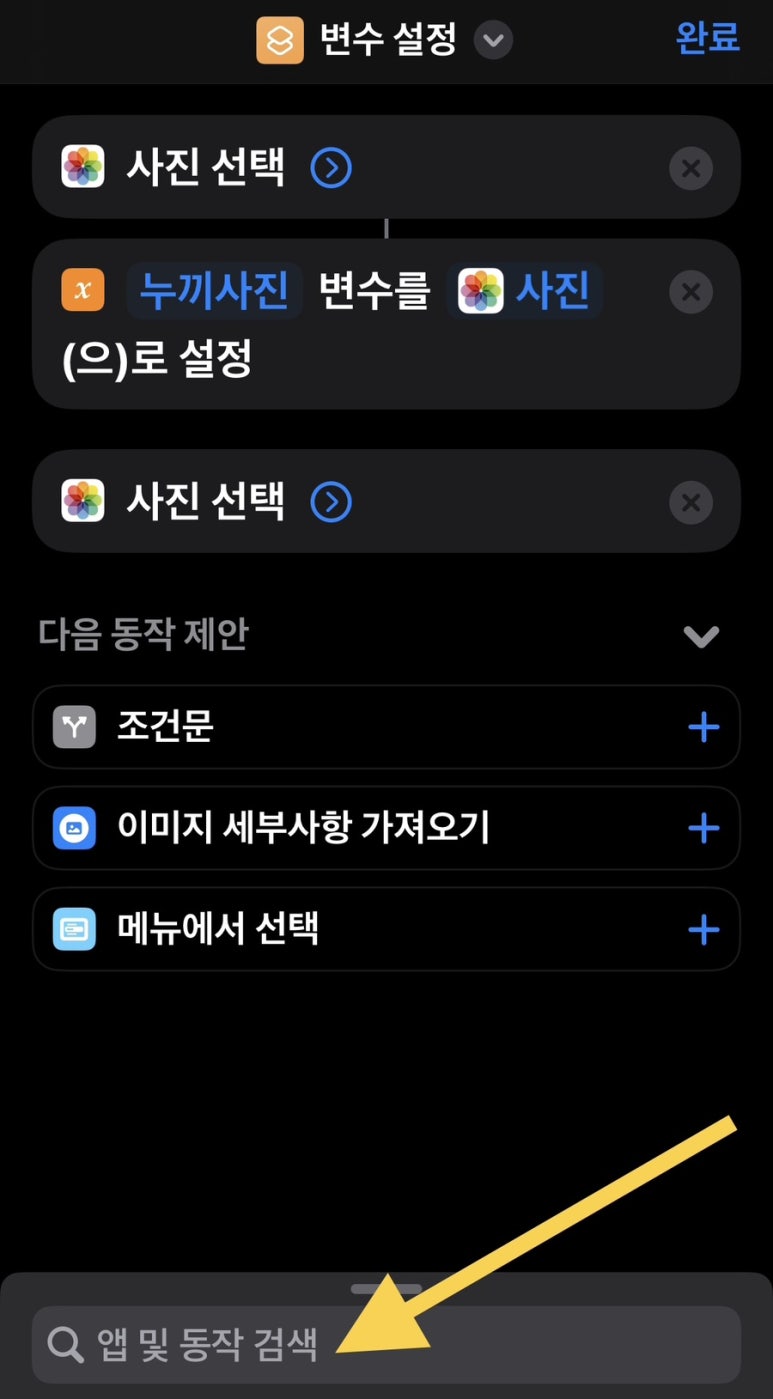
Task: Add the 메뉴에서 선택 action
Action: click(x=703, y=930)
